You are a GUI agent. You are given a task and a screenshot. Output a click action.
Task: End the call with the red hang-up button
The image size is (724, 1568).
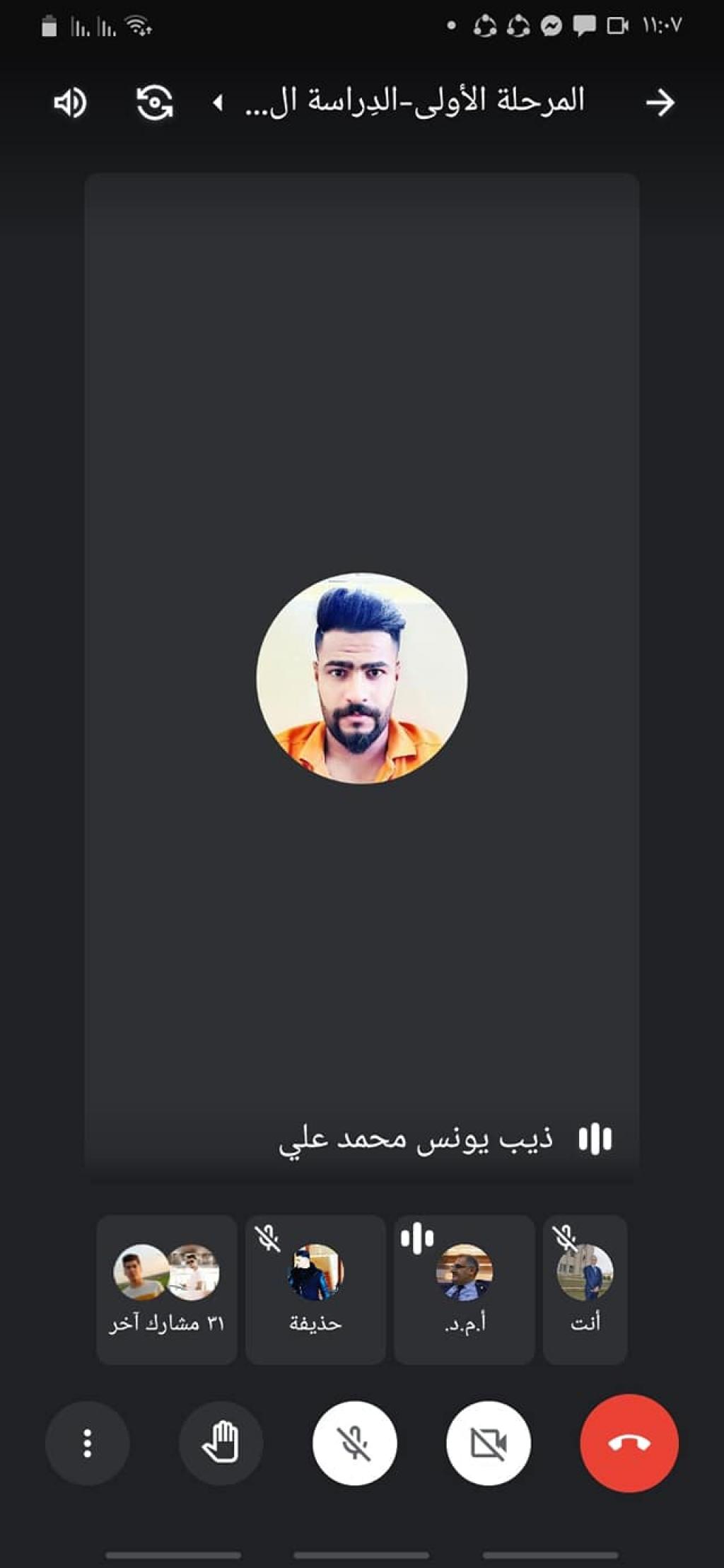point(629,1443)
